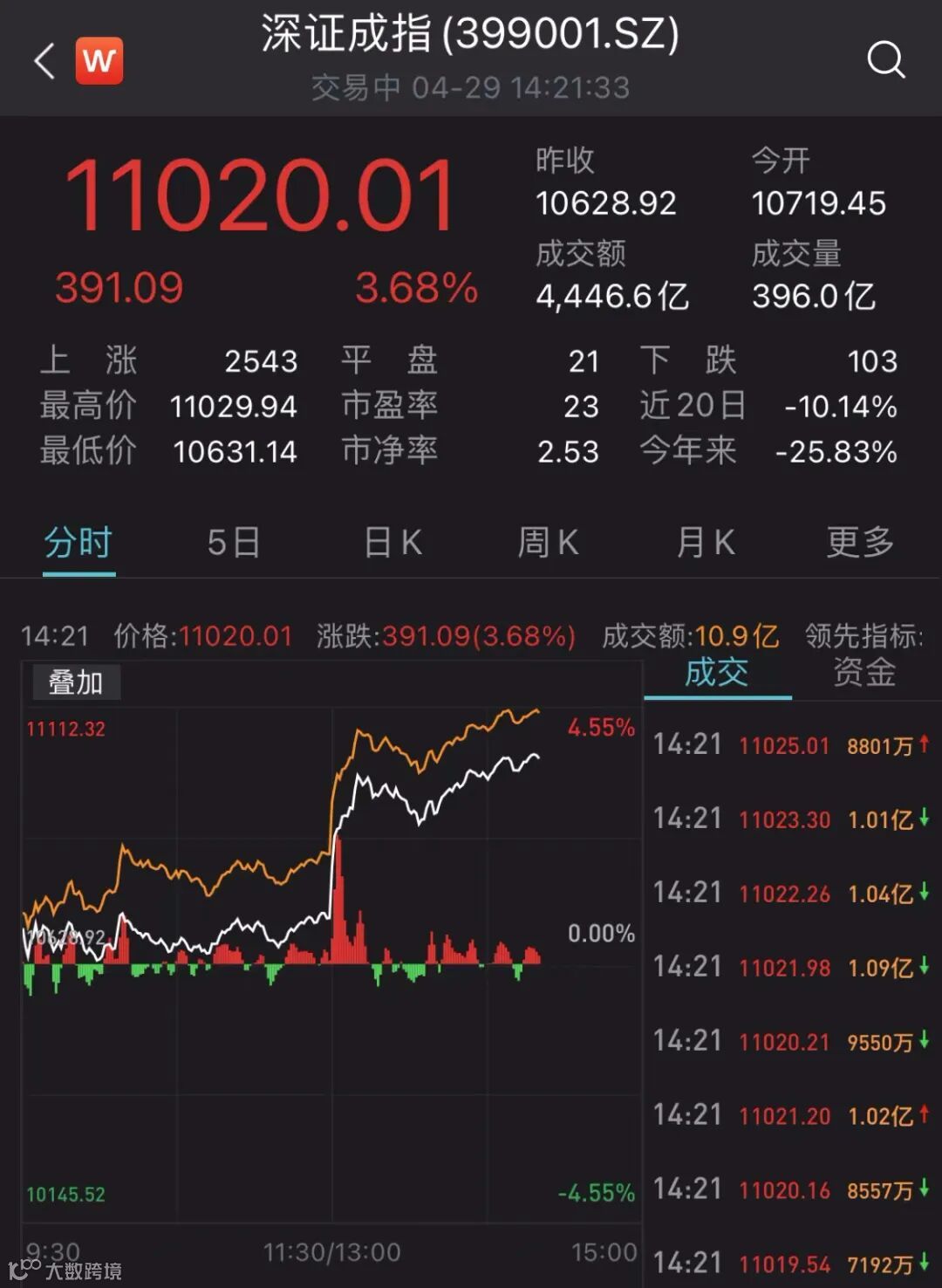Image resolution: width=942 pixels, height=1288 pixels.
Task: Show the 月K chart tab
Action: pyautogui.click(x=705, y=543)
